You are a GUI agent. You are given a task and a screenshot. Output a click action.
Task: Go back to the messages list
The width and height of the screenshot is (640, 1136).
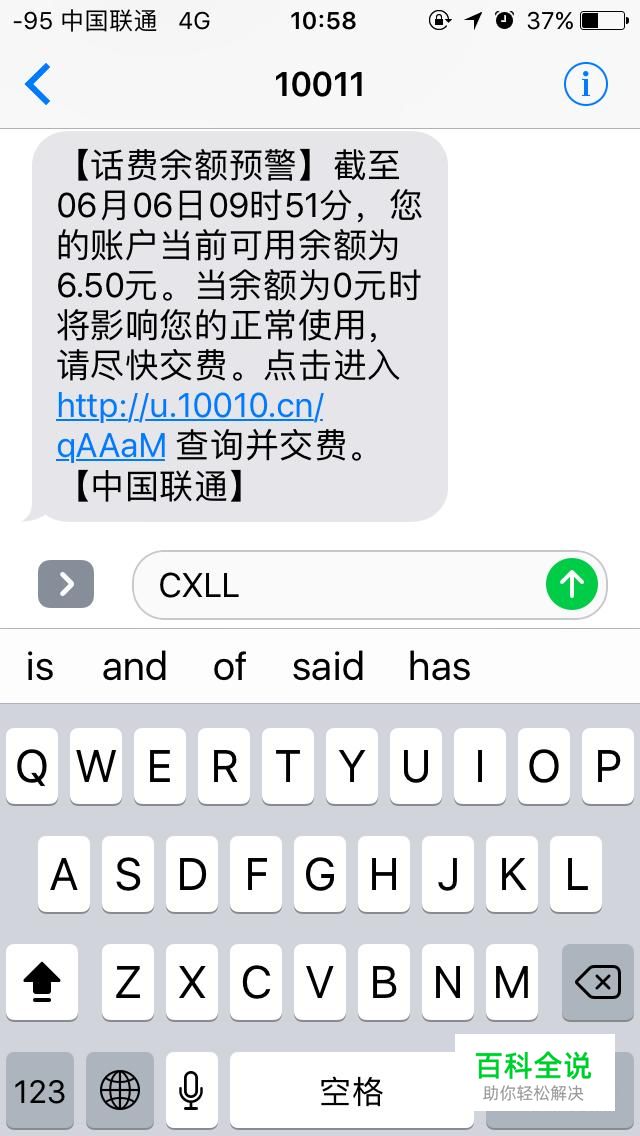[x=38, y=84]
